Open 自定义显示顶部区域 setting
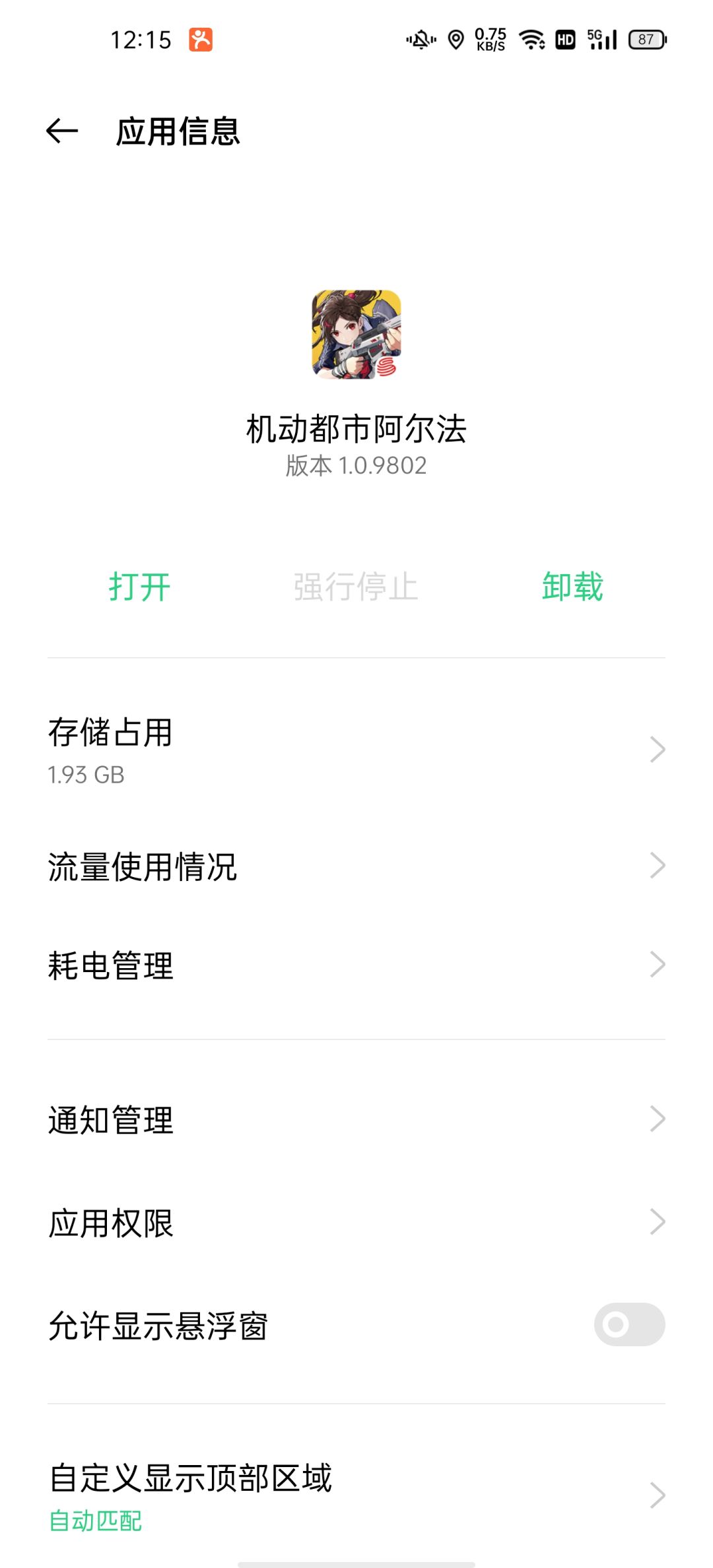Viewport: 713px width, 1568px height. tap(356, 1495)
